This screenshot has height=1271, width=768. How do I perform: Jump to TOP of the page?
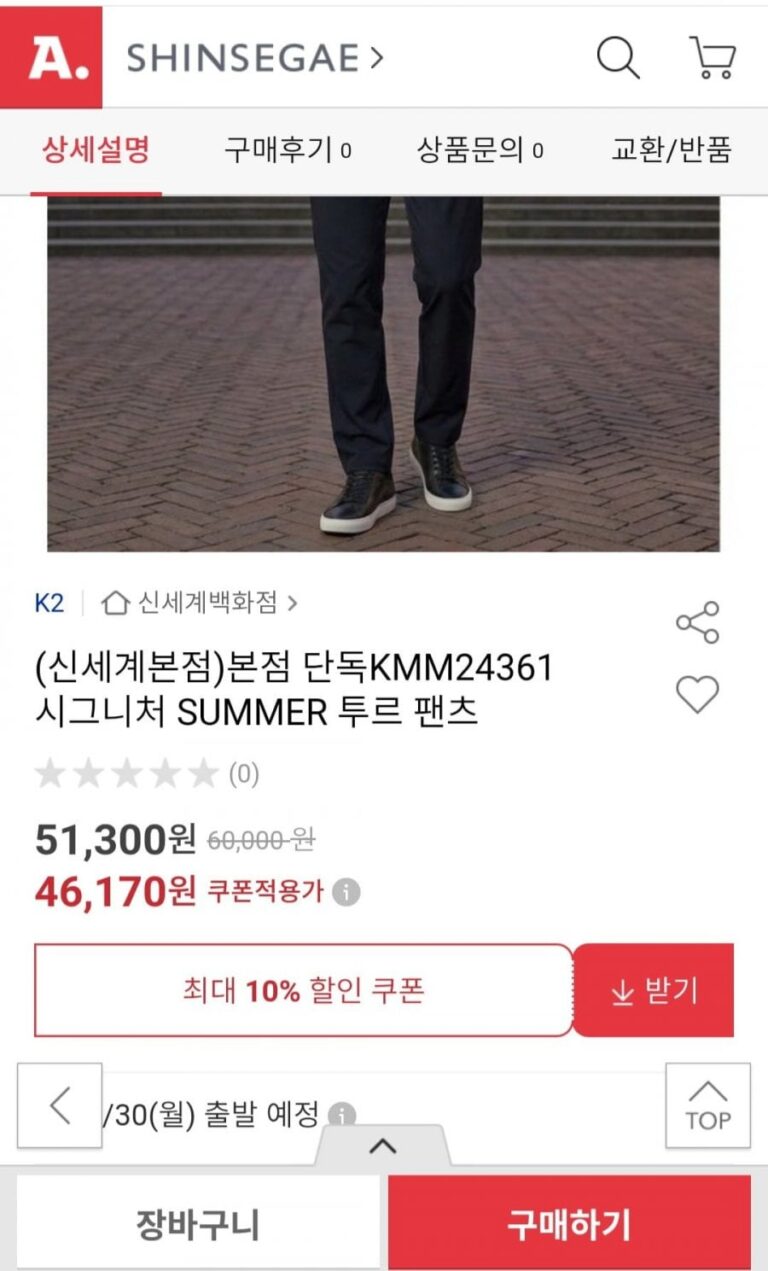tap(707, 1105)
